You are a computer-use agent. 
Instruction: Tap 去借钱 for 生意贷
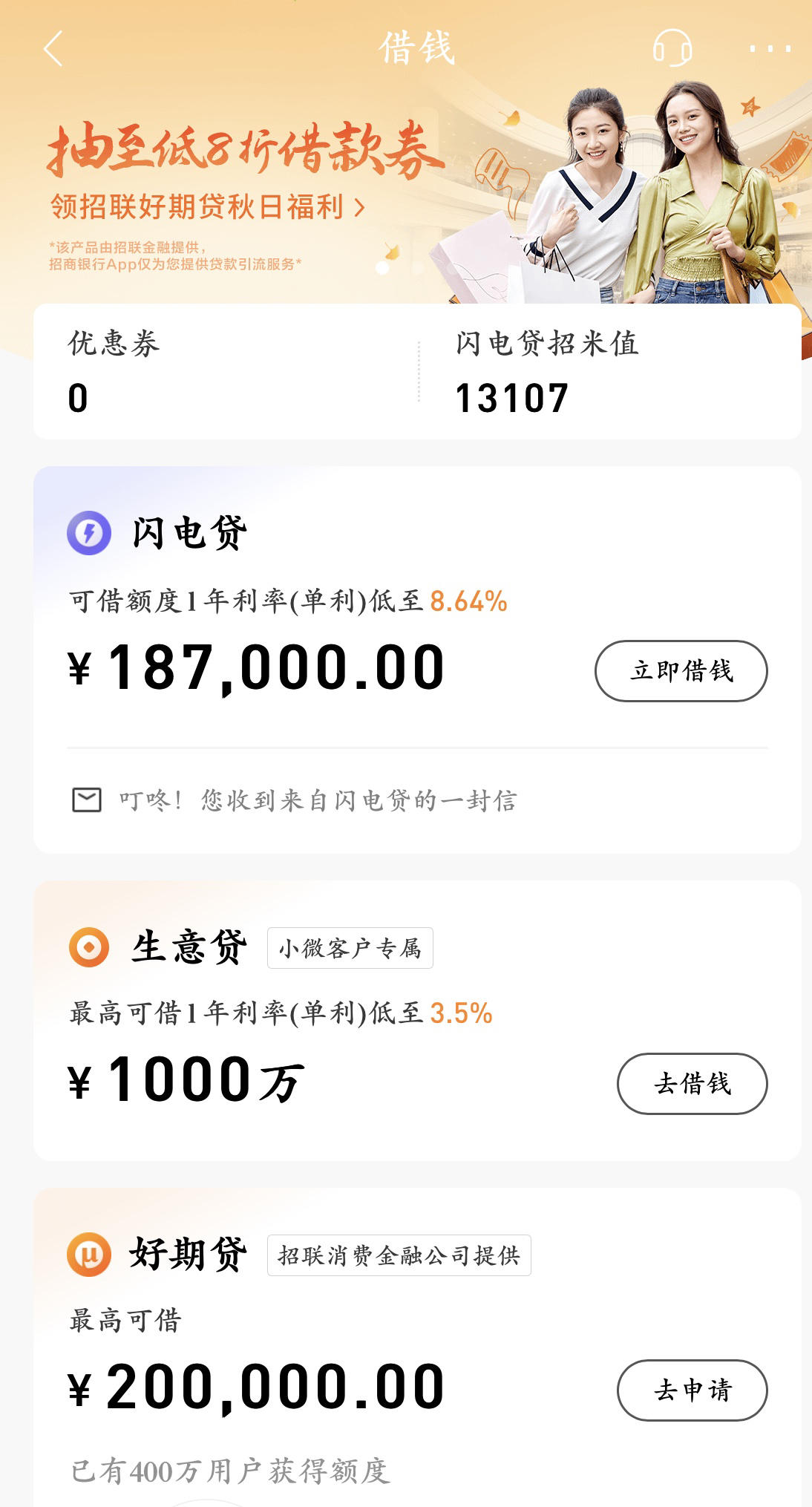tap(692, 1083)
